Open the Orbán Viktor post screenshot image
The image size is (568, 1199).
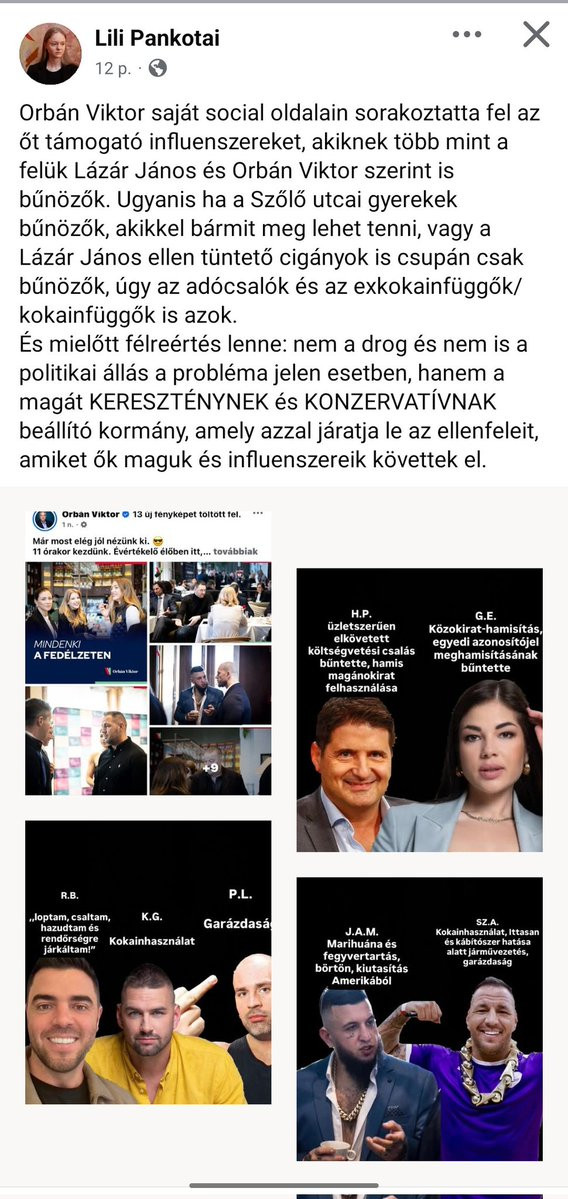point(148,652)
